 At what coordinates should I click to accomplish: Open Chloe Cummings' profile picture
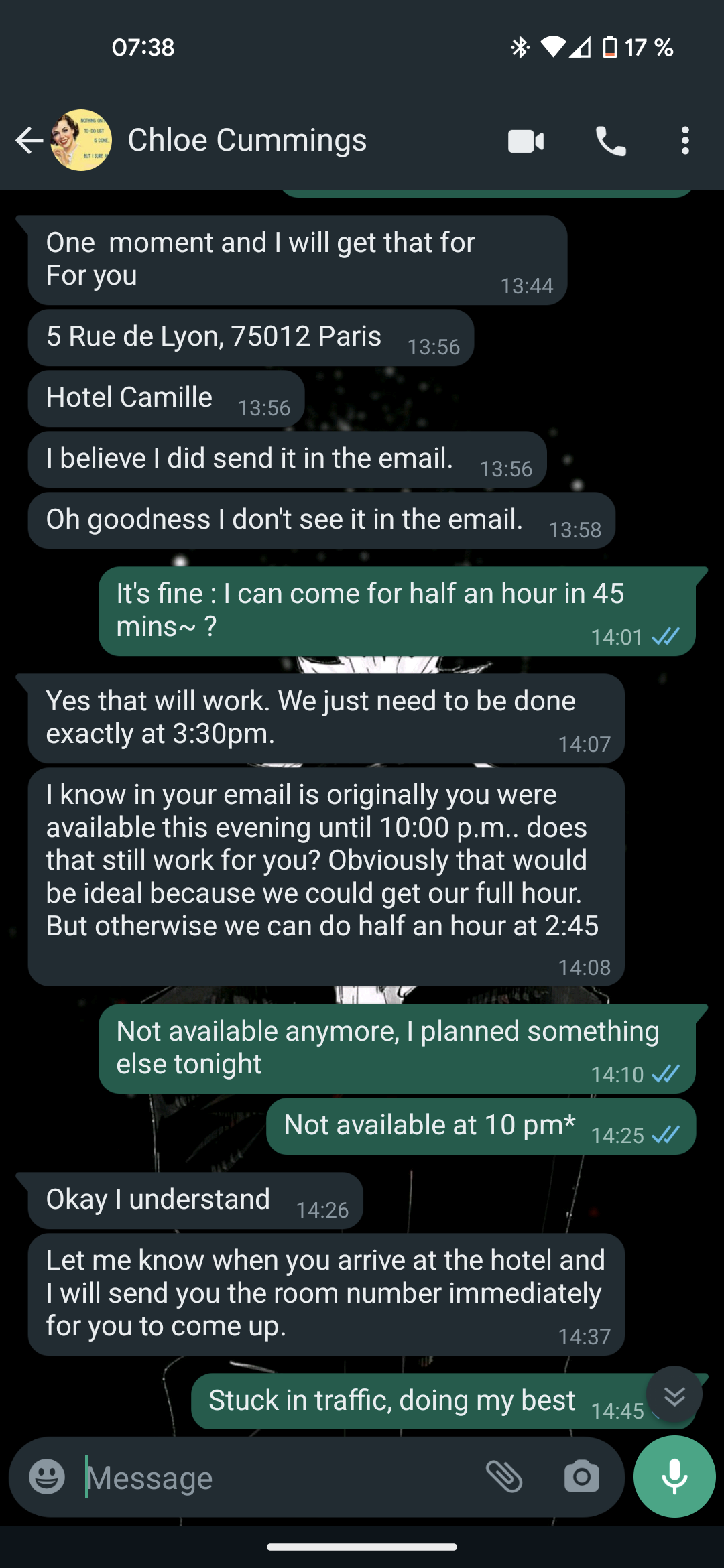pos(81,141)
